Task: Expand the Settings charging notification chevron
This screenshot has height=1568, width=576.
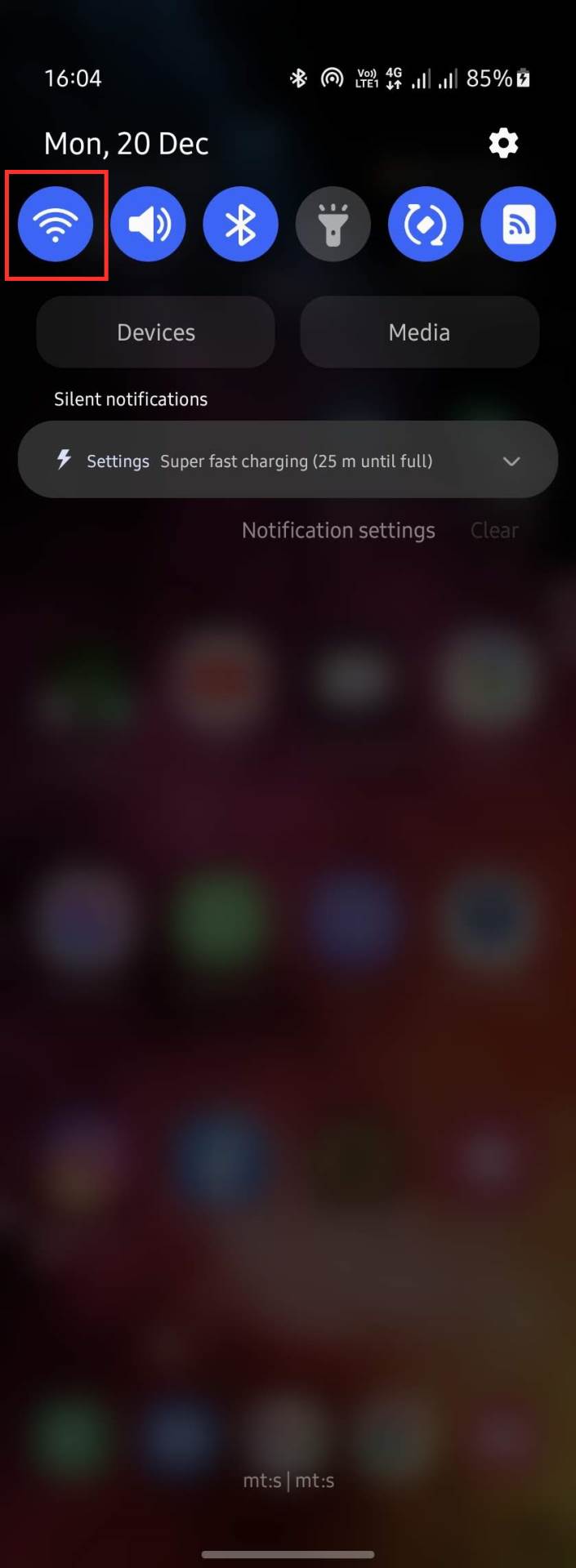Action: 511,461
